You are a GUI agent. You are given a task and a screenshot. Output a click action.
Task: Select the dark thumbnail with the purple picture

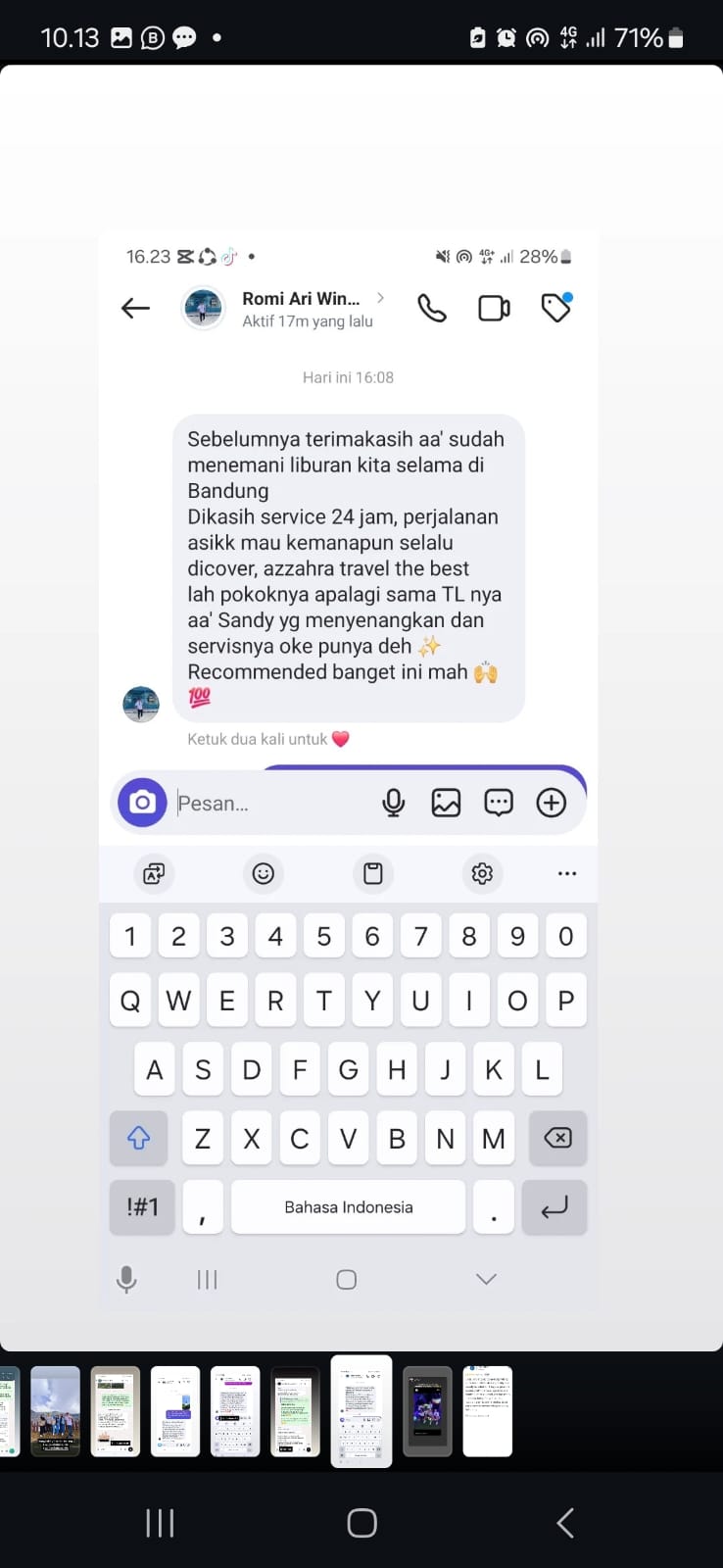click(428, 1411)
